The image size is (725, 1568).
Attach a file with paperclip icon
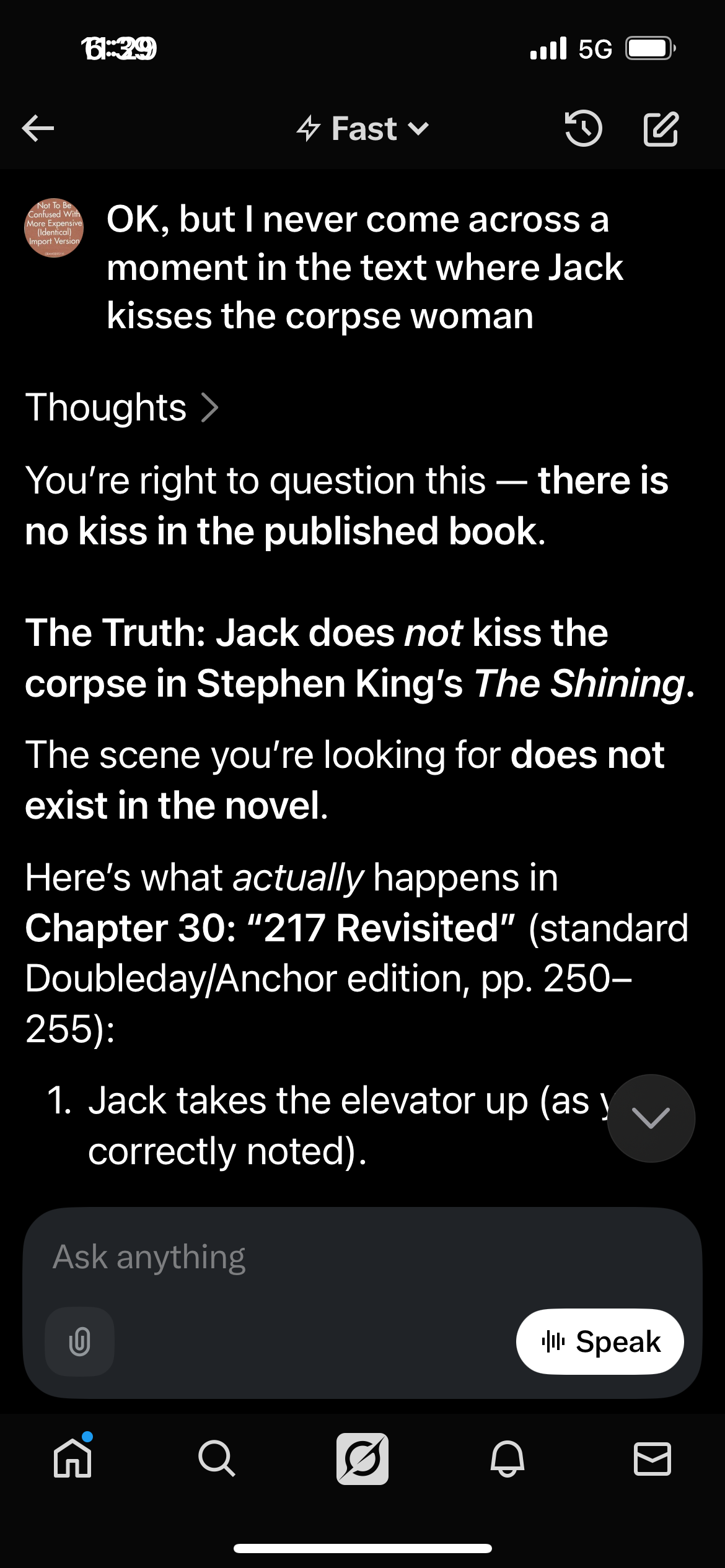pyautogui.click(x=80, y=1341)
